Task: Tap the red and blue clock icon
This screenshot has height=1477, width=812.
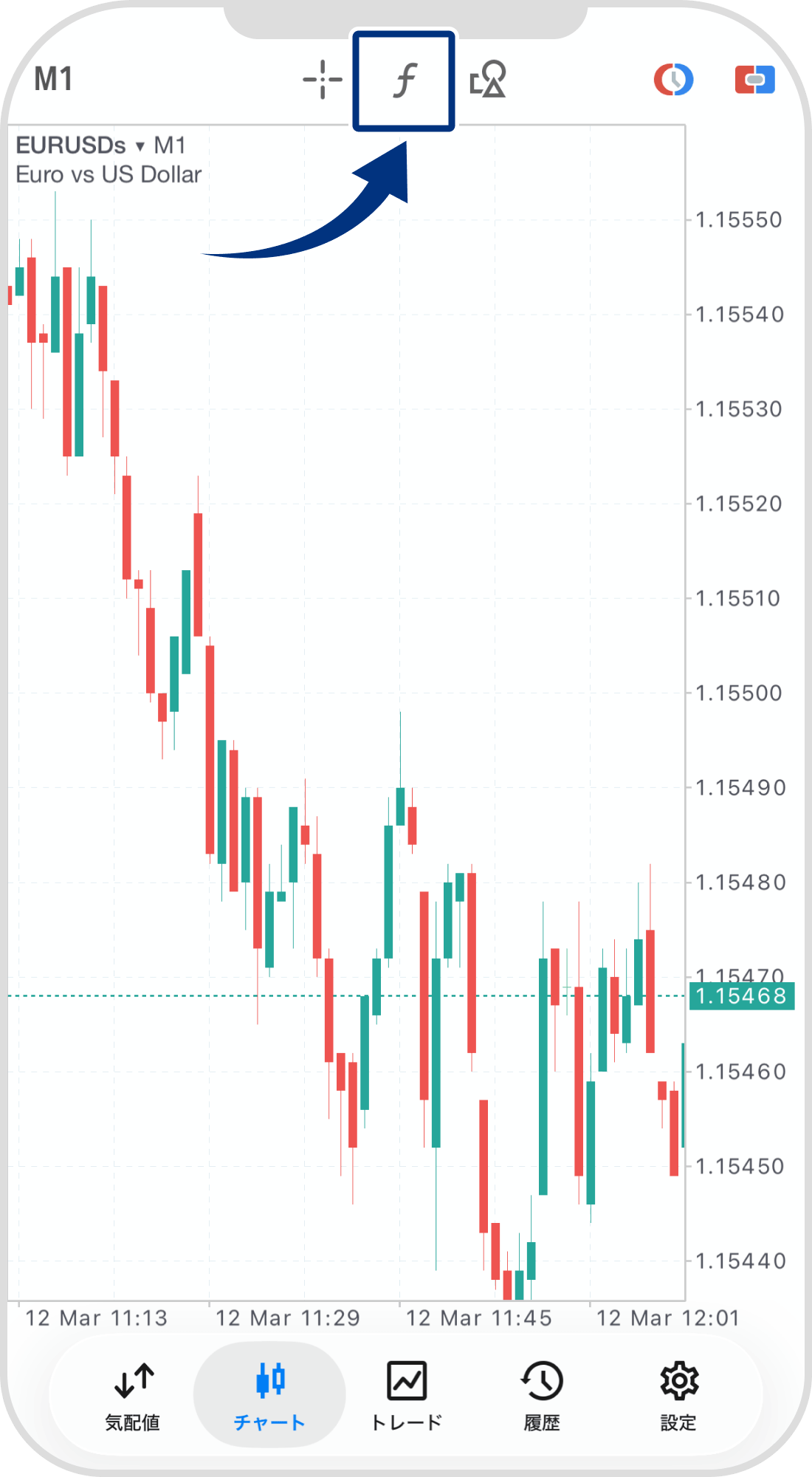Action: pyautogui.click(x=673, y=80)
